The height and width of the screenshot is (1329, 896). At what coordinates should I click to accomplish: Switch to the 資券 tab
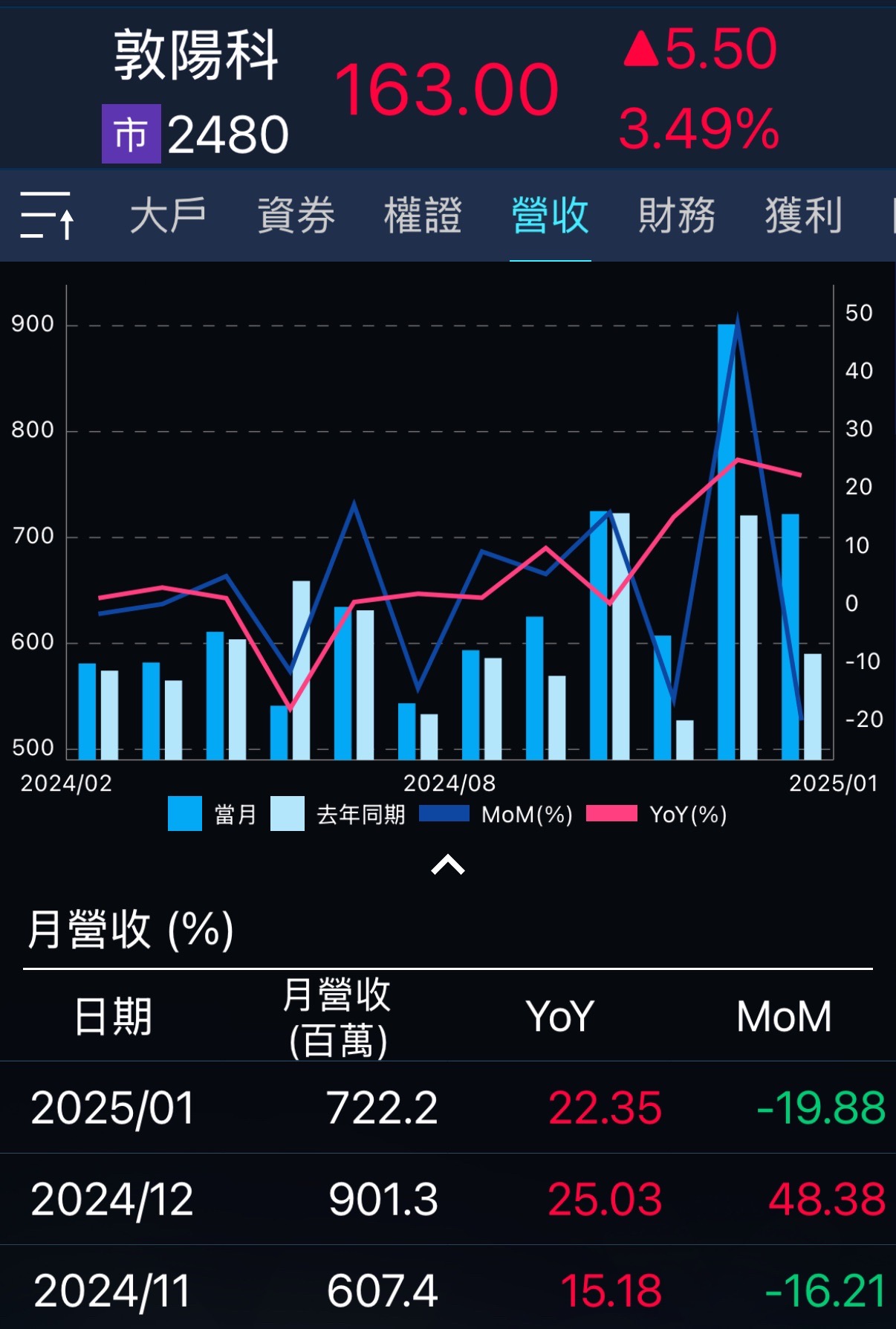coord(296,216)
